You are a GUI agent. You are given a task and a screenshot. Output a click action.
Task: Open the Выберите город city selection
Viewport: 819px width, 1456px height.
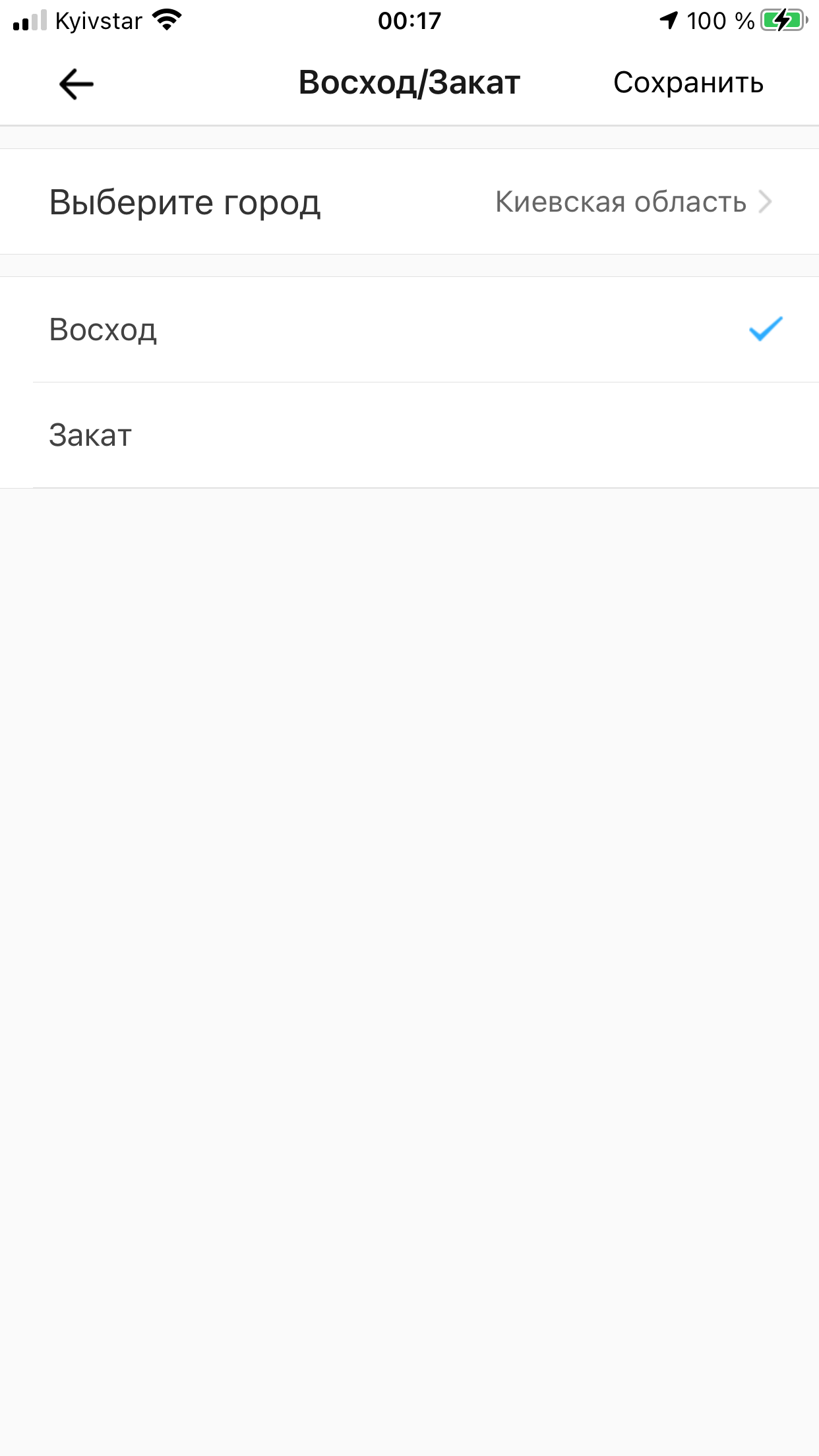click(409, 201)
